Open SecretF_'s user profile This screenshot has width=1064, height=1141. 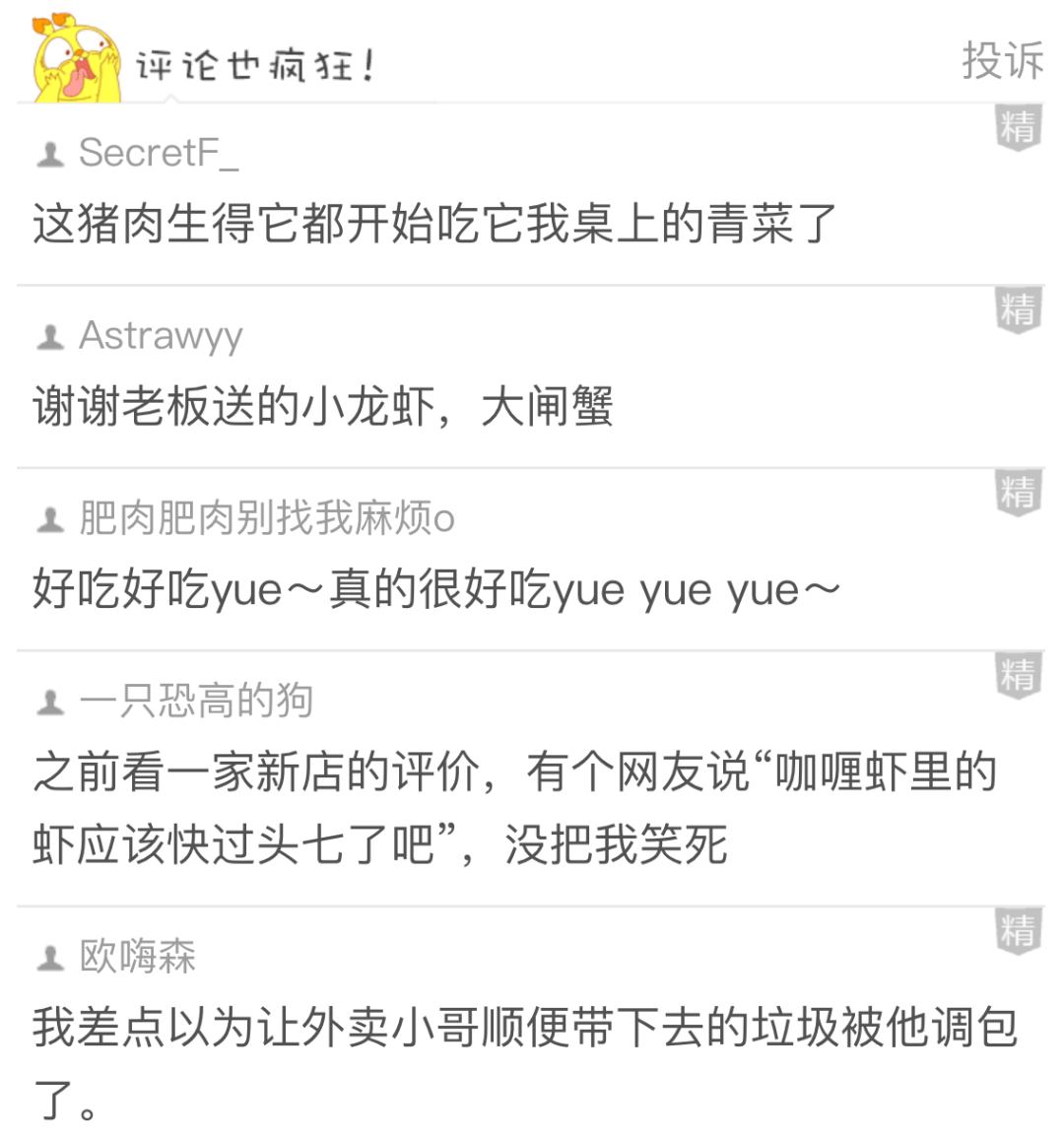tap(158, 153)
